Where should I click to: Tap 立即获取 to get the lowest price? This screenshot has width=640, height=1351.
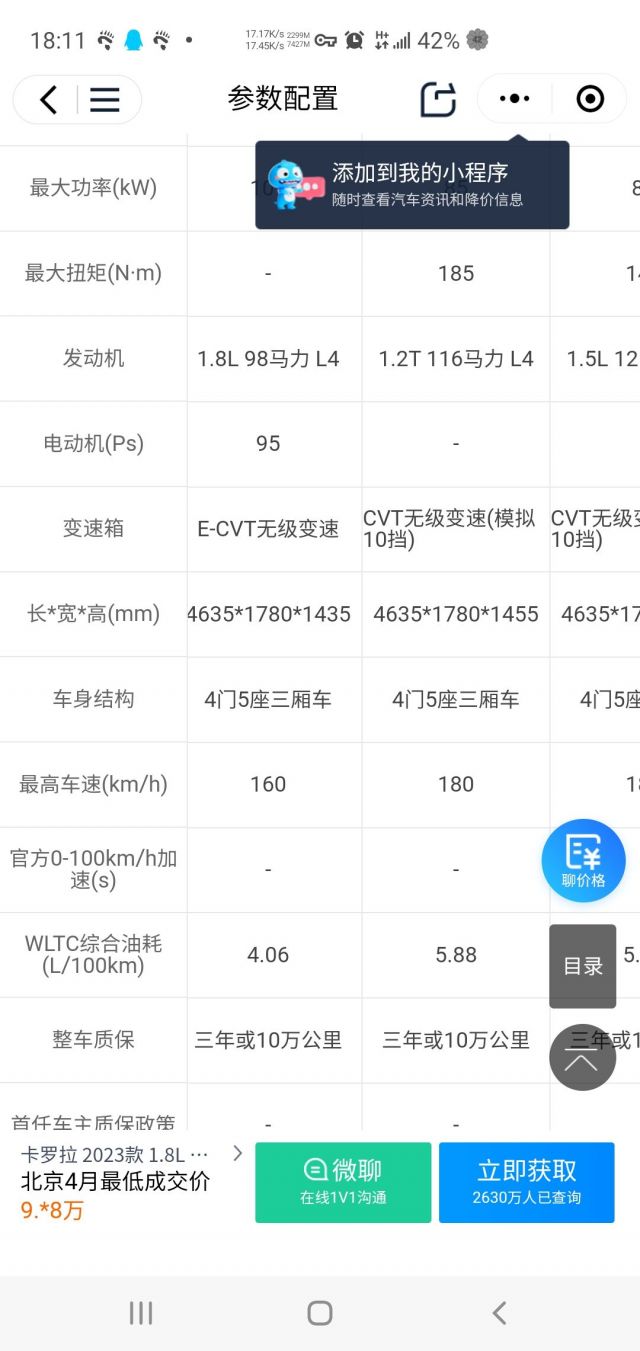(x=526, y=1182)
